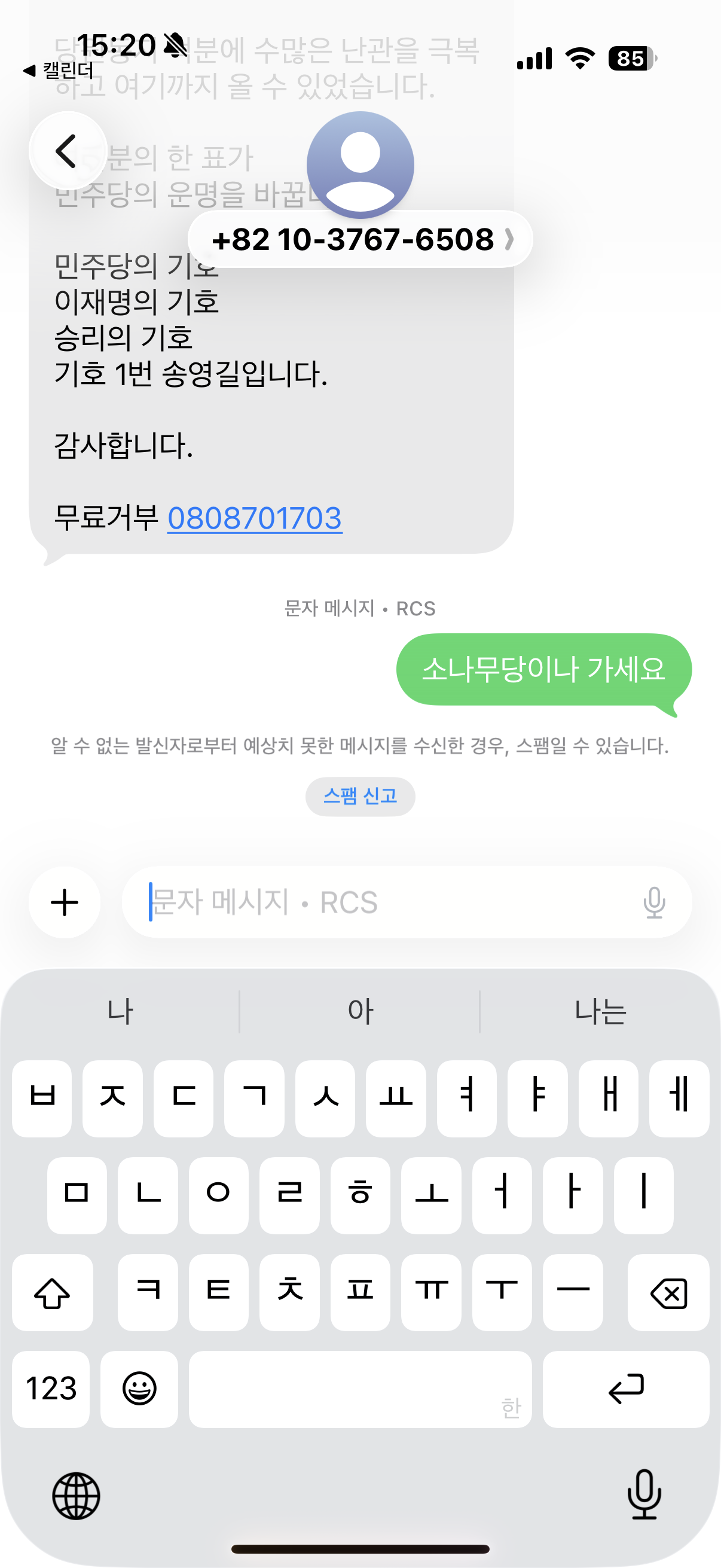Choose the keyboard suggestion 아

pos(360,1011)
